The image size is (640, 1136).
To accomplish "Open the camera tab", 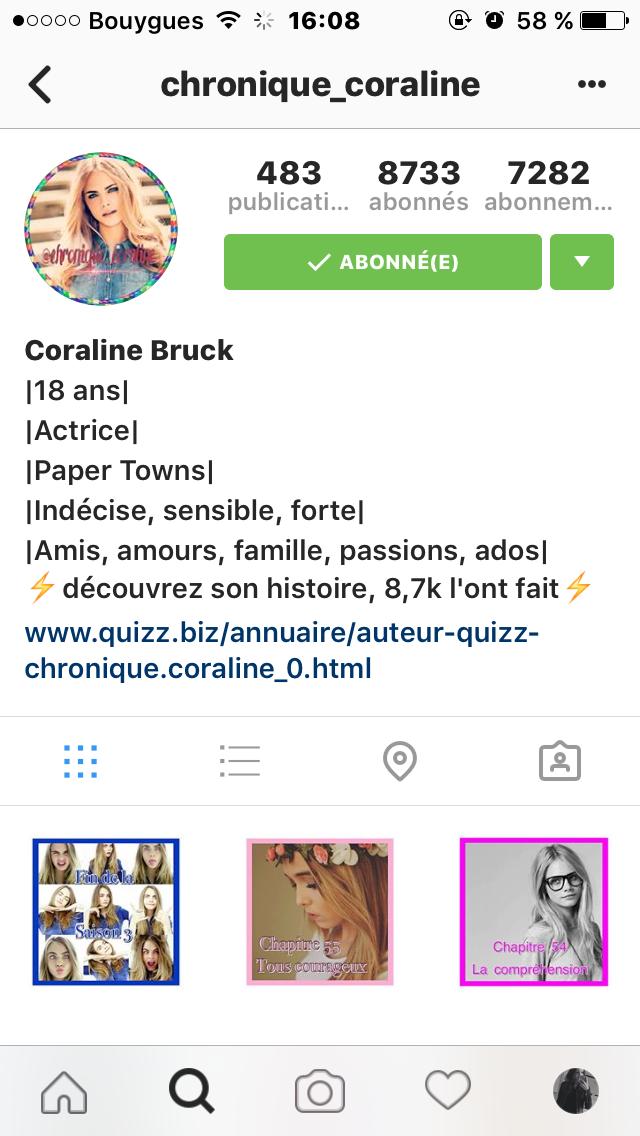I will 320,1091.
